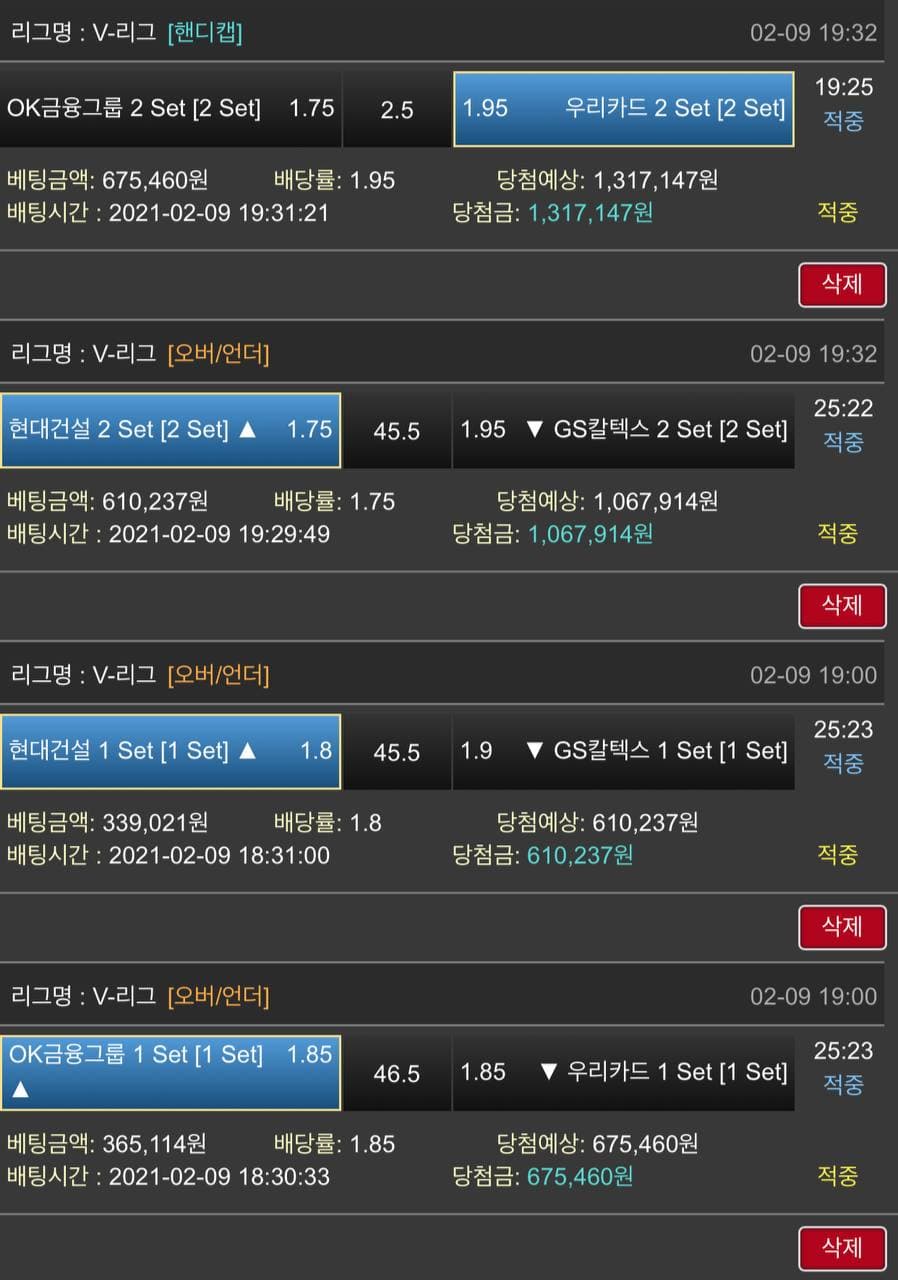Delete the 현대건설 1 Set over/under bet
Viewport: 898px width, 1280px height.
click(x=842, y=927)
